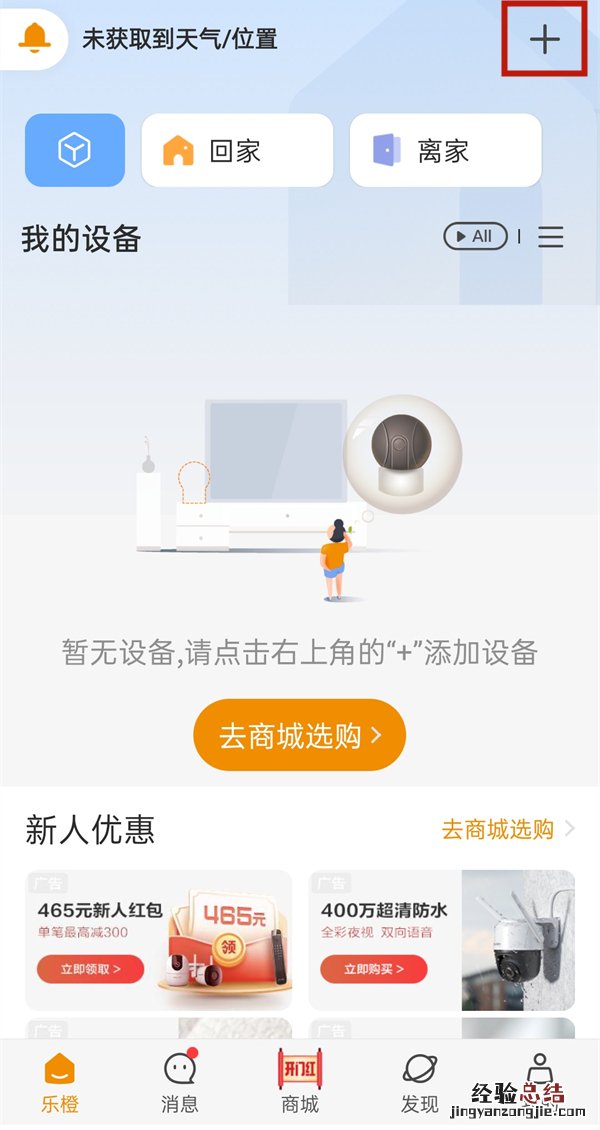Switch to the 商城 tab
This screenshot has width=600, height=1130.
tap(300, 1083)
